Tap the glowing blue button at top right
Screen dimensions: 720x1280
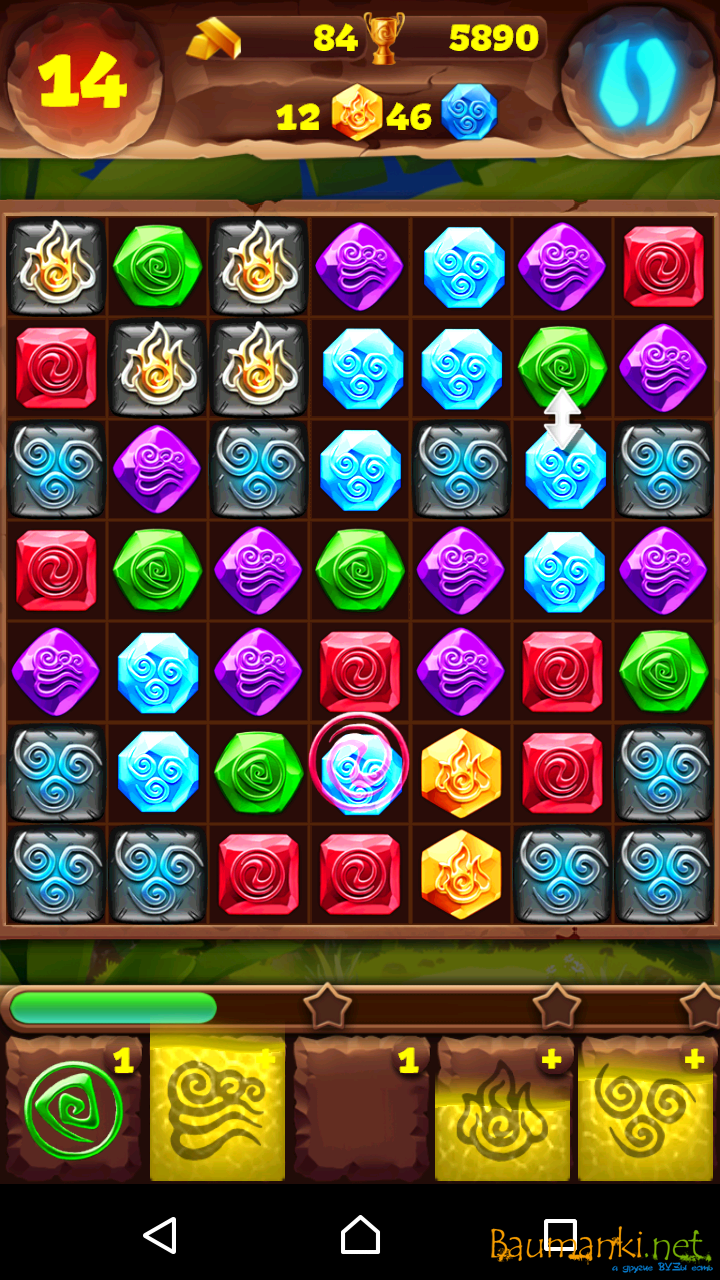tap(637, 80)
